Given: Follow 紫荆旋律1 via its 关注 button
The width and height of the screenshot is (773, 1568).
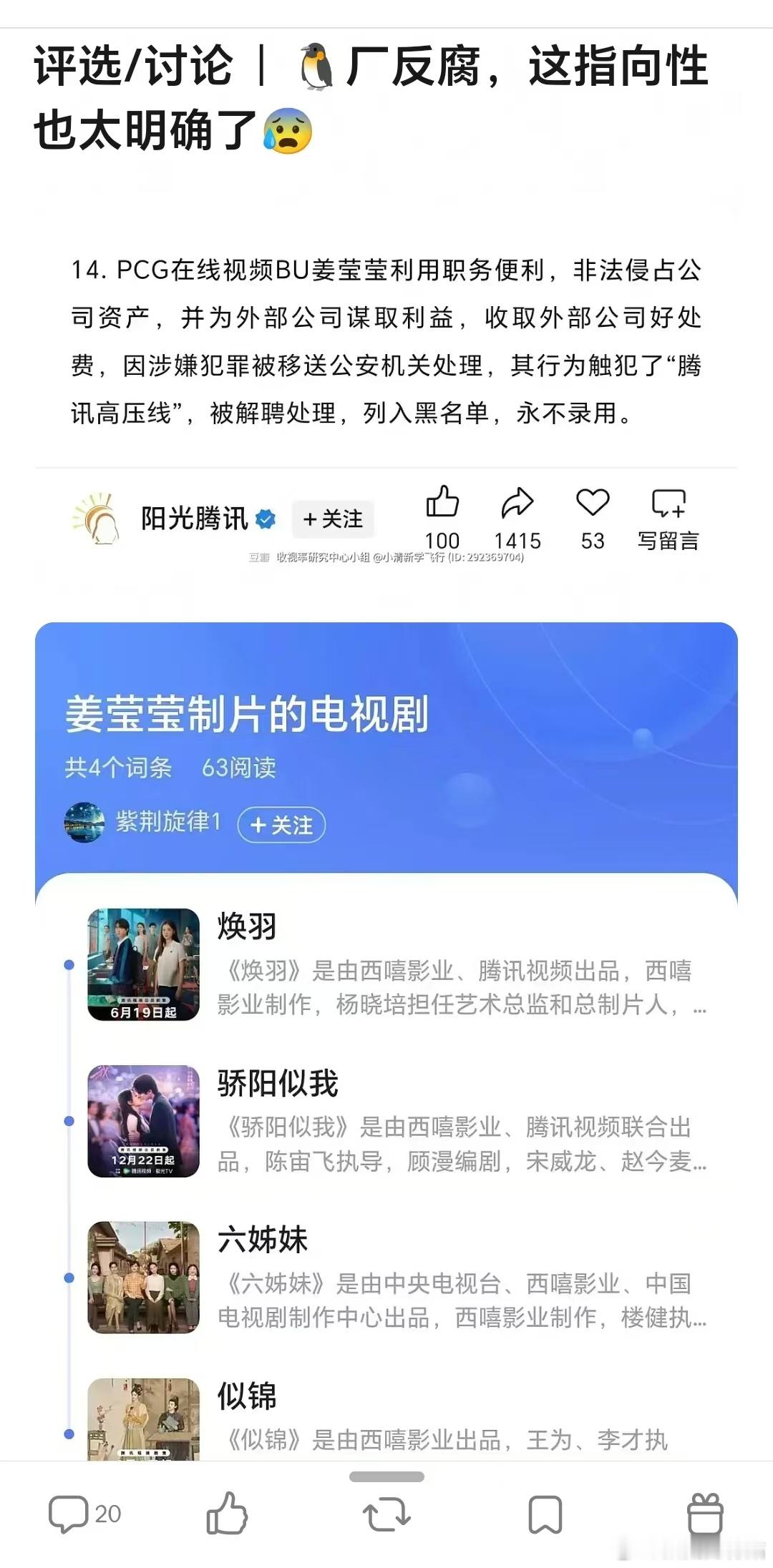Looking at the screenshot, I should (282, 825).
